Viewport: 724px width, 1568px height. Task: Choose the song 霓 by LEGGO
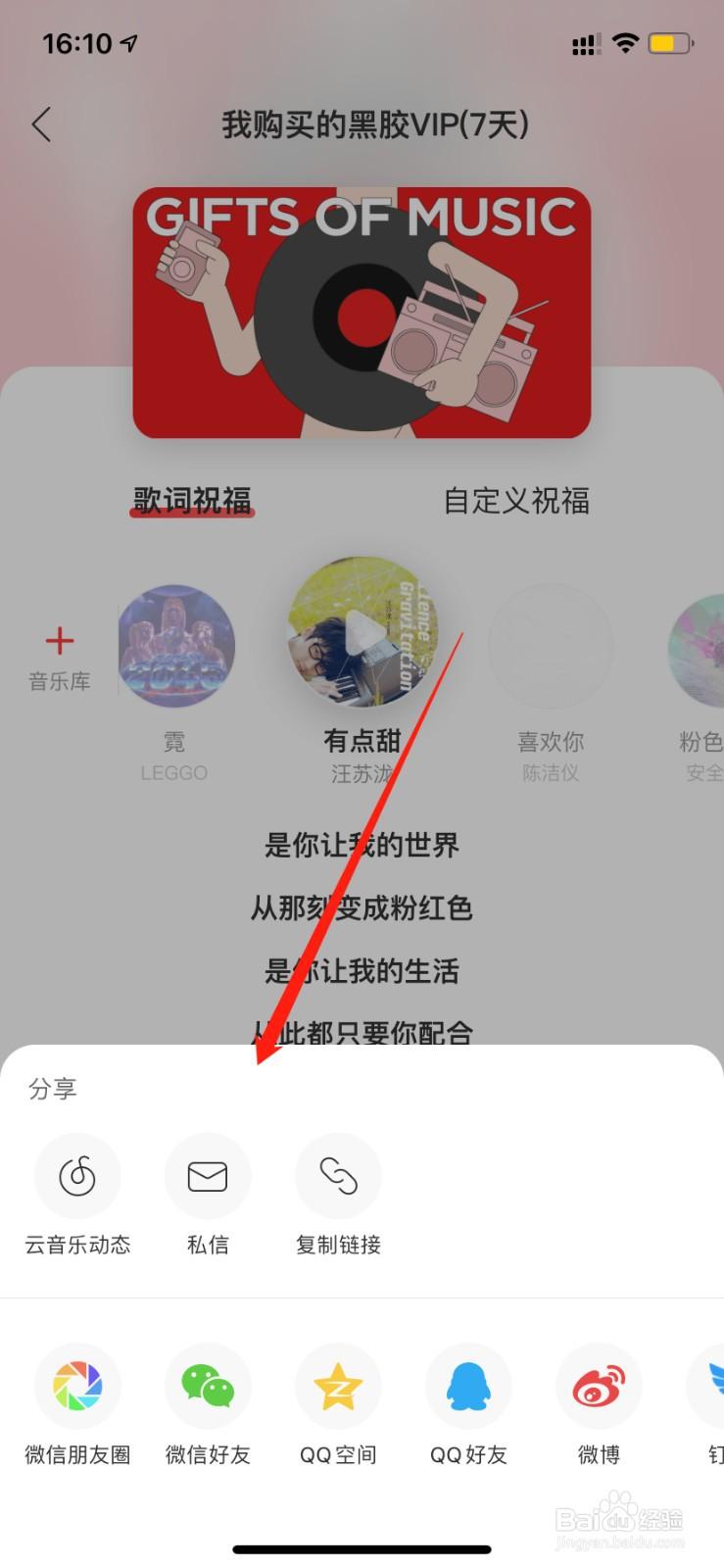pos(176,647)
